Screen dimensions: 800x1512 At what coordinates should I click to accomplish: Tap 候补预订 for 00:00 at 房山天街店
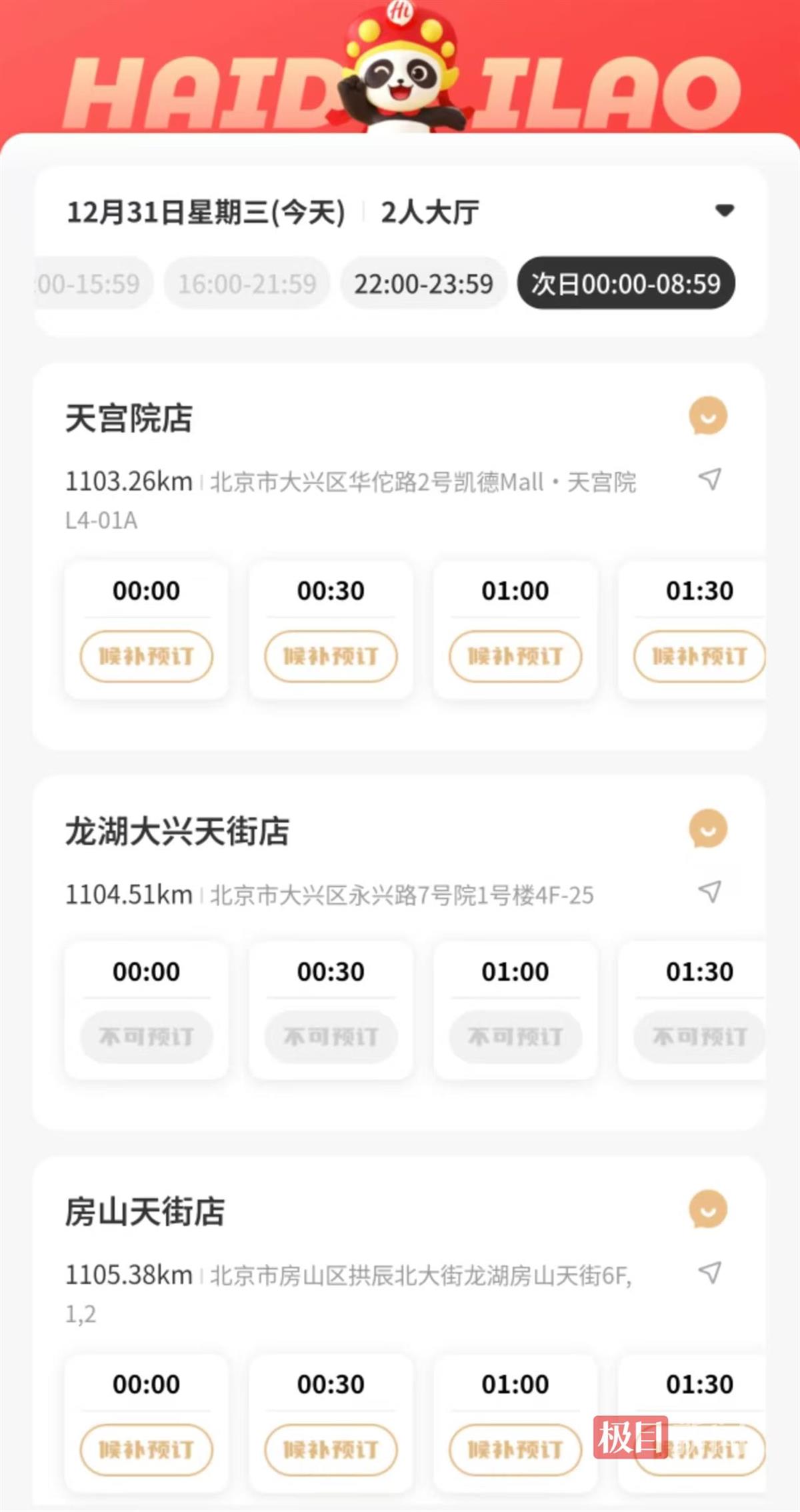click(x=146, y=1449)
